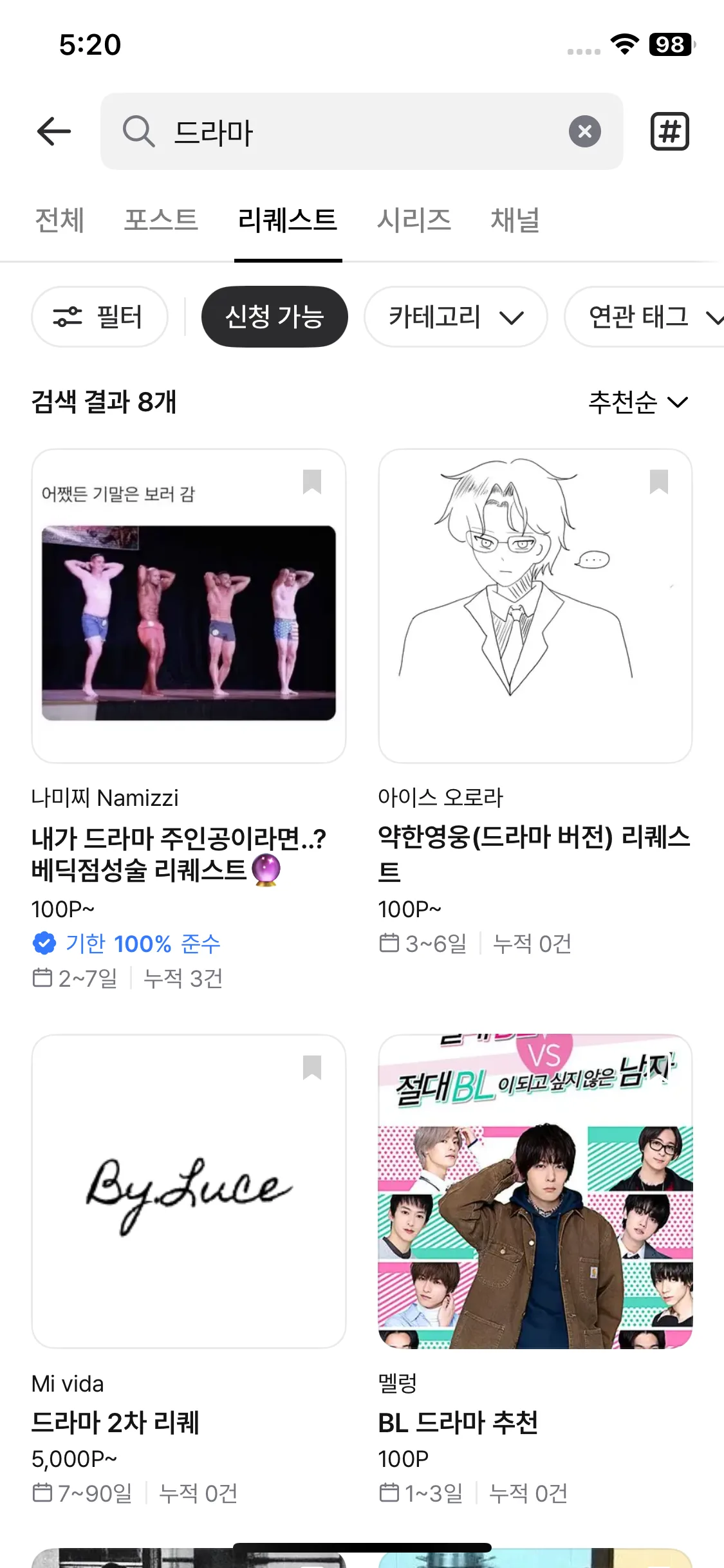
Task: Tap the search field containing 드라마
Action: [348, 131]
